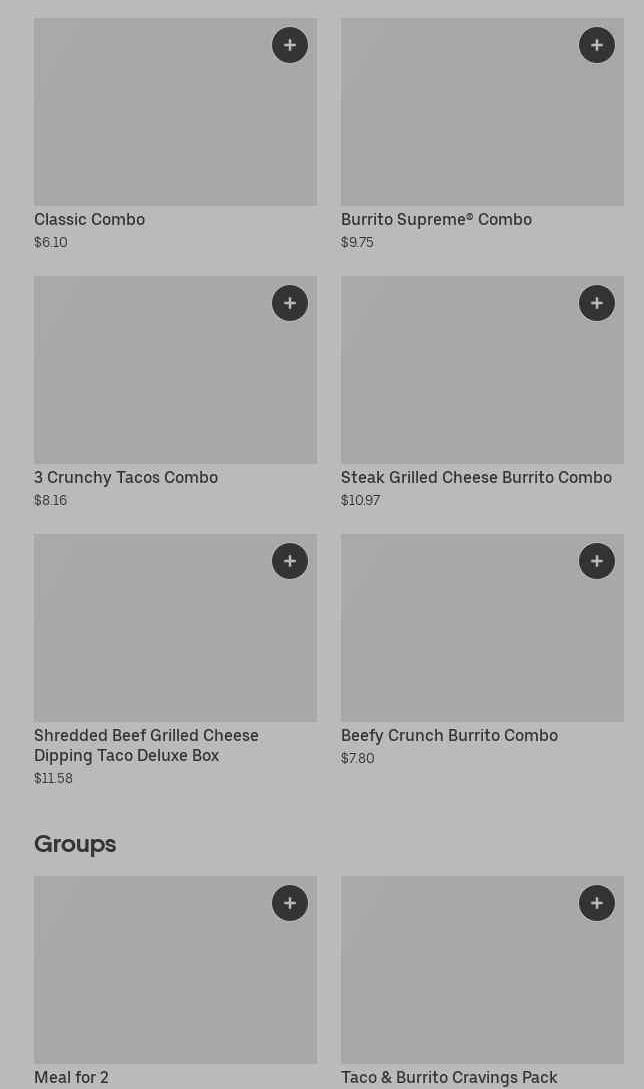The image size is (644, 1089).
Task: Open Shredded Beef Grilled Cheese Deluxe Box
Action: 175,660
